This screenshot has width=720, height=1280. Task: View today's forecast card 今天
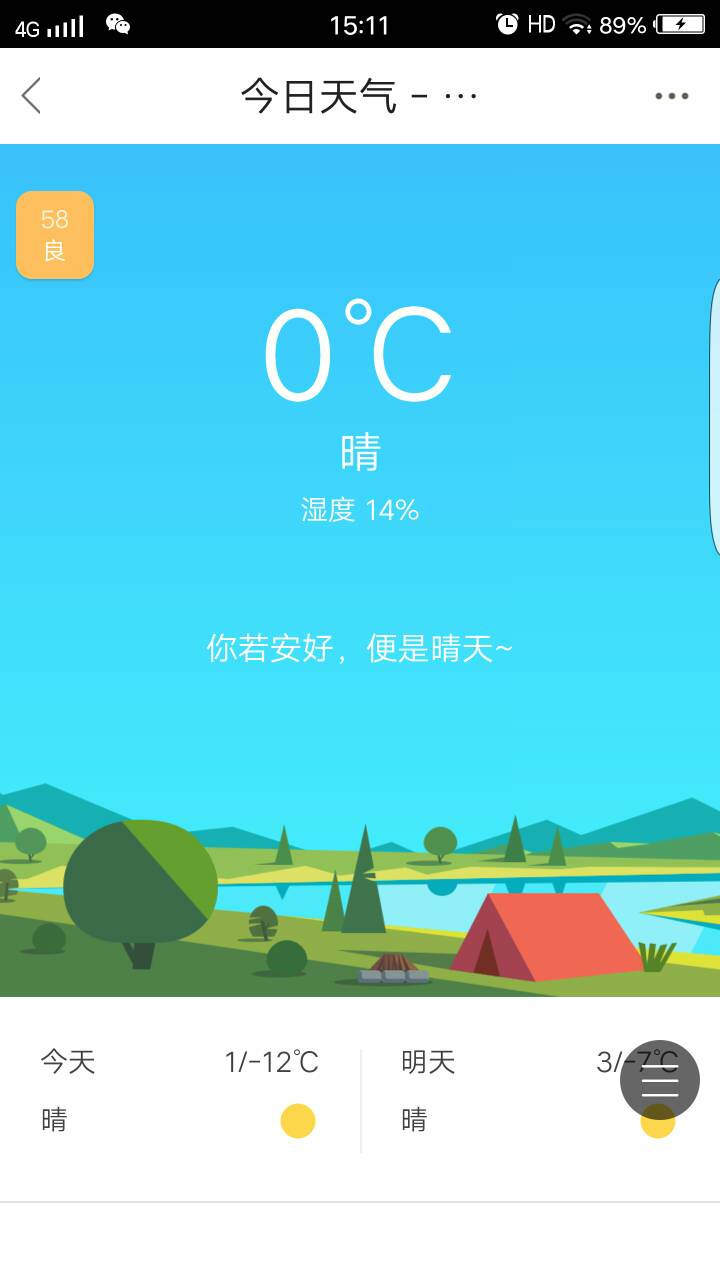coord(180,1092)
